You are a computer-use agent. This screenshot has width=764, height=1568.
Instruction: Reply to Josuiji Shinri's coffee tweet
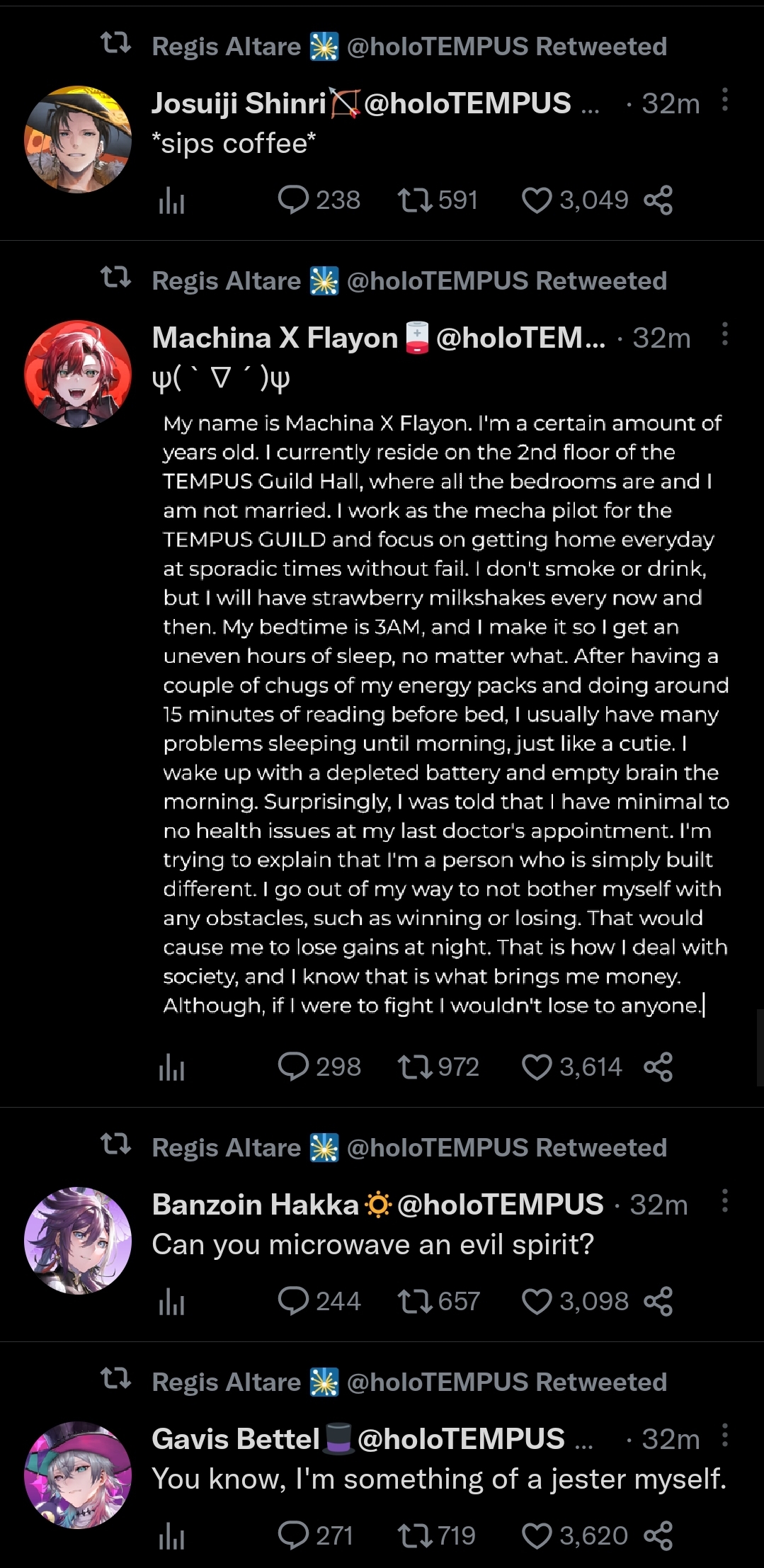[293, 200]
